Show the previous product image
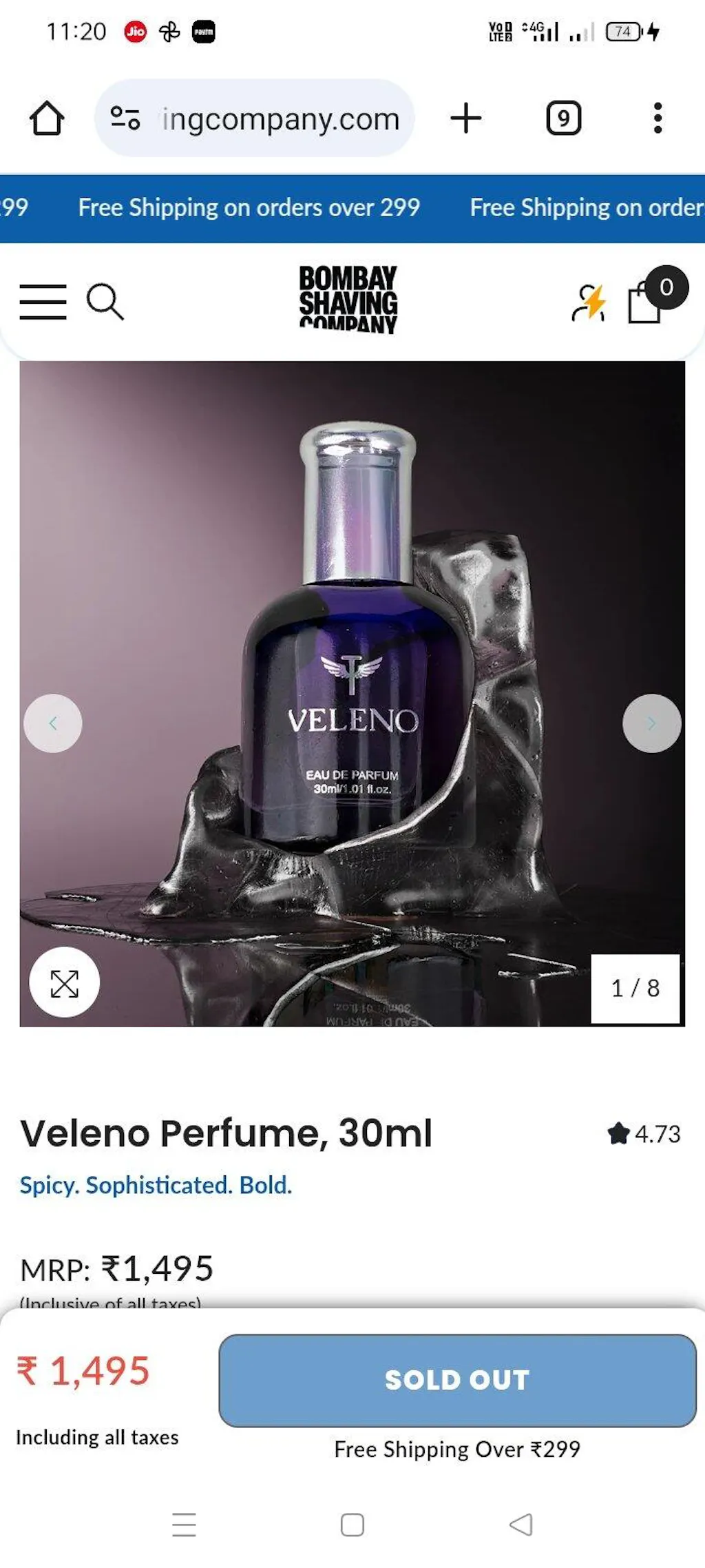This screenshot has width=705, height=1568. [x=53, y=723]
